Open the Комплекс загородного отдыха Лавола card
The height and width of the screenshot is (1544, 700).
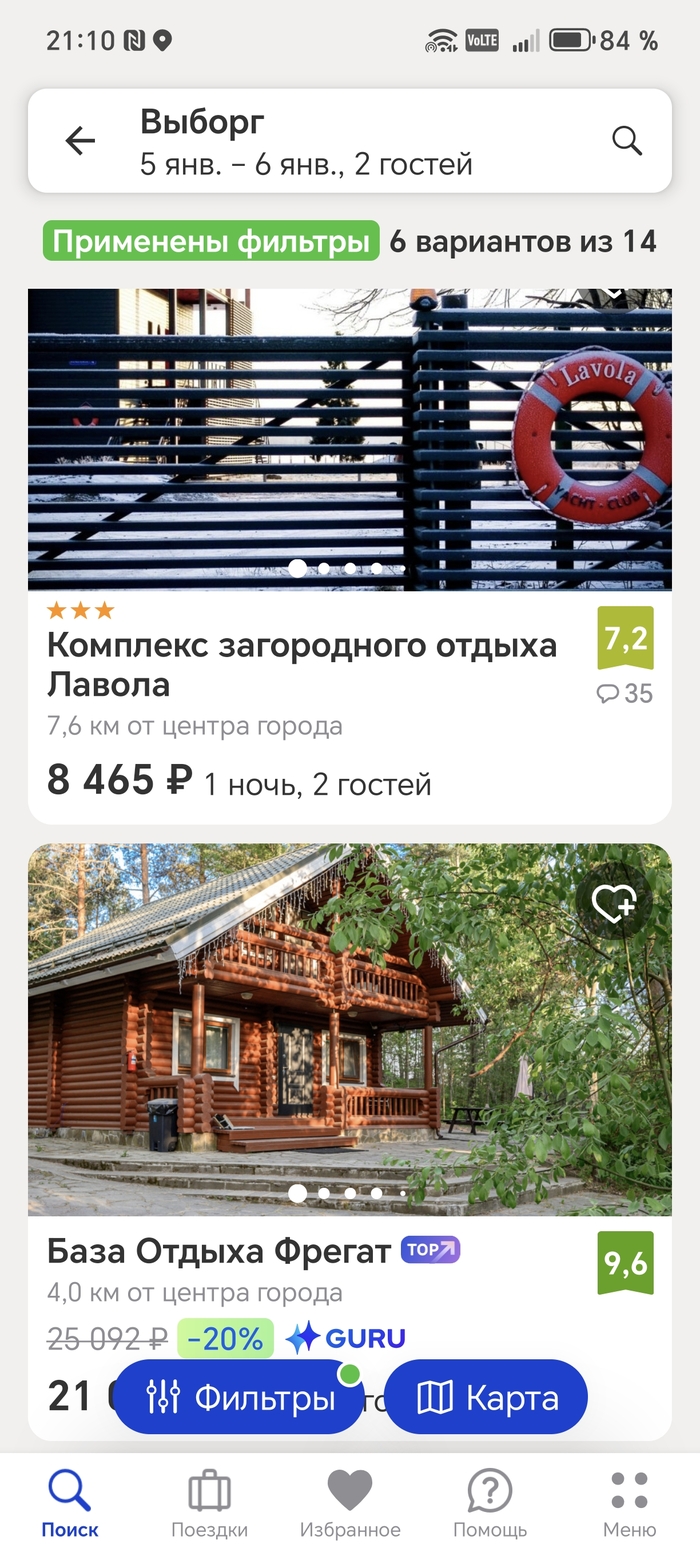point(301,665)
